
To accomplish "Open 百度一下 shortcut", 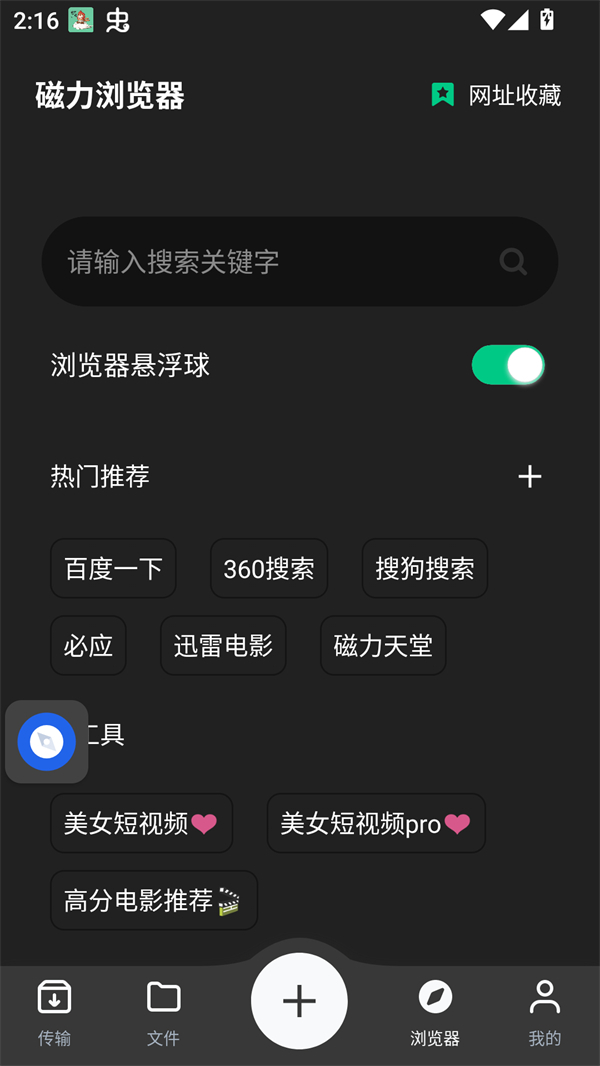I will click(113, 569).
